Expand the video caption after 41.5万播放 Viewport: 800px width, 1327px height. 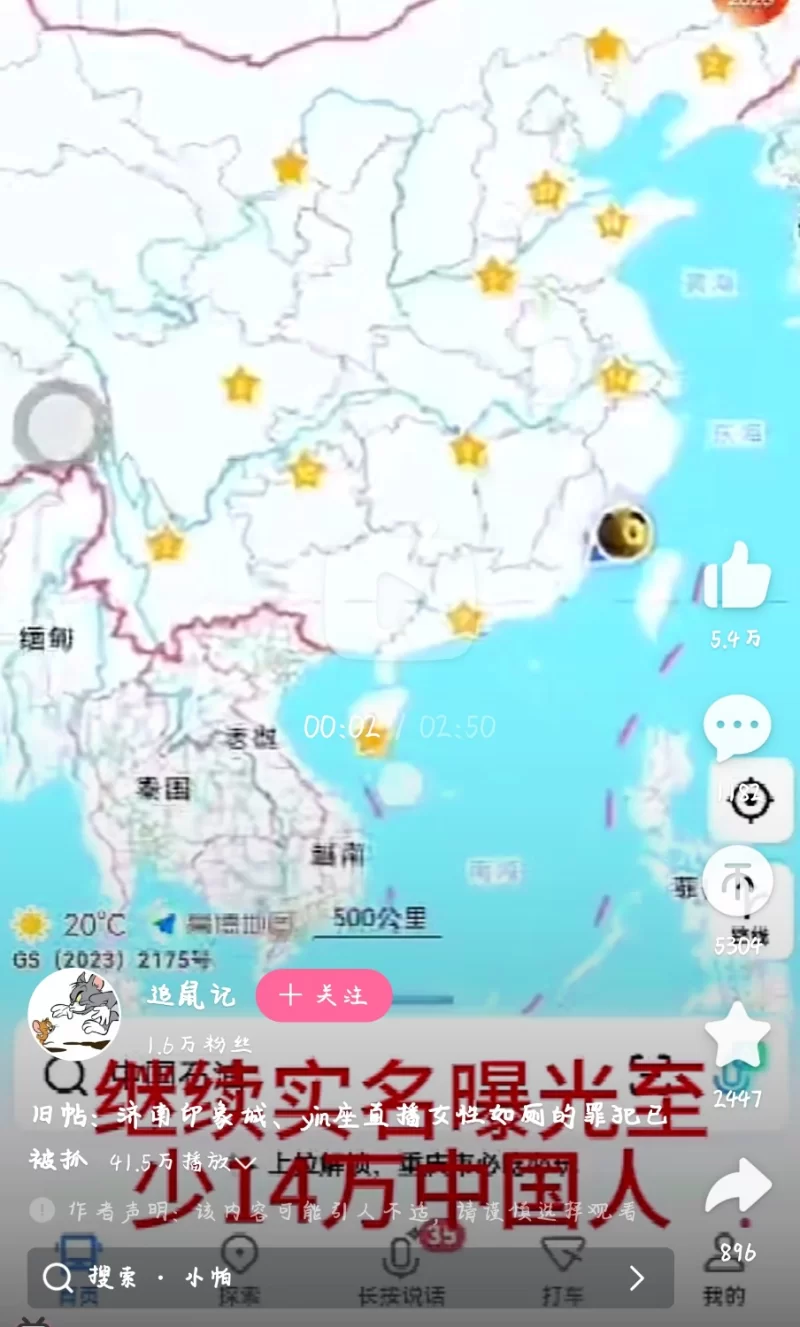(247, 1163)
